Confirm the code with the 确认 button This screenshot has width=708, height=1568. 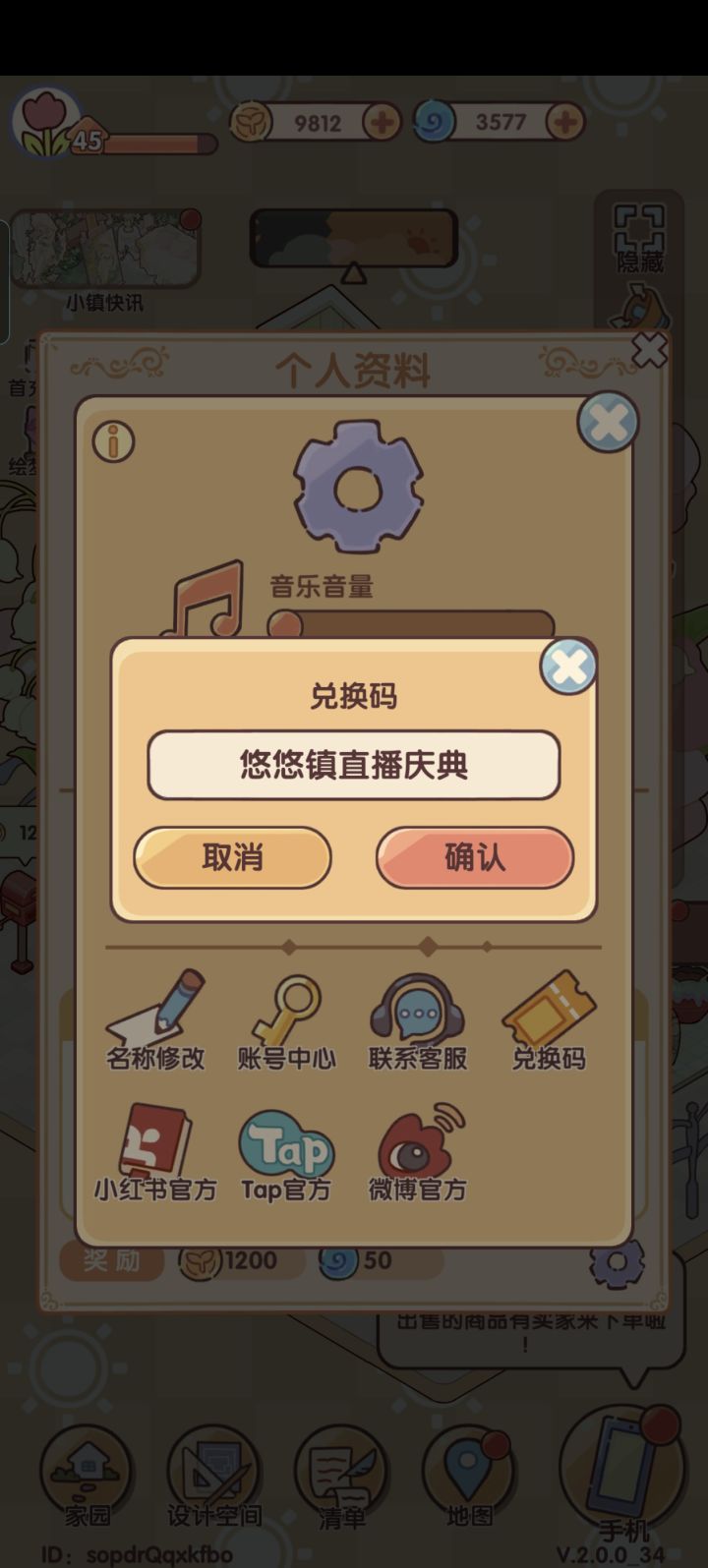[x=473, y=857]
